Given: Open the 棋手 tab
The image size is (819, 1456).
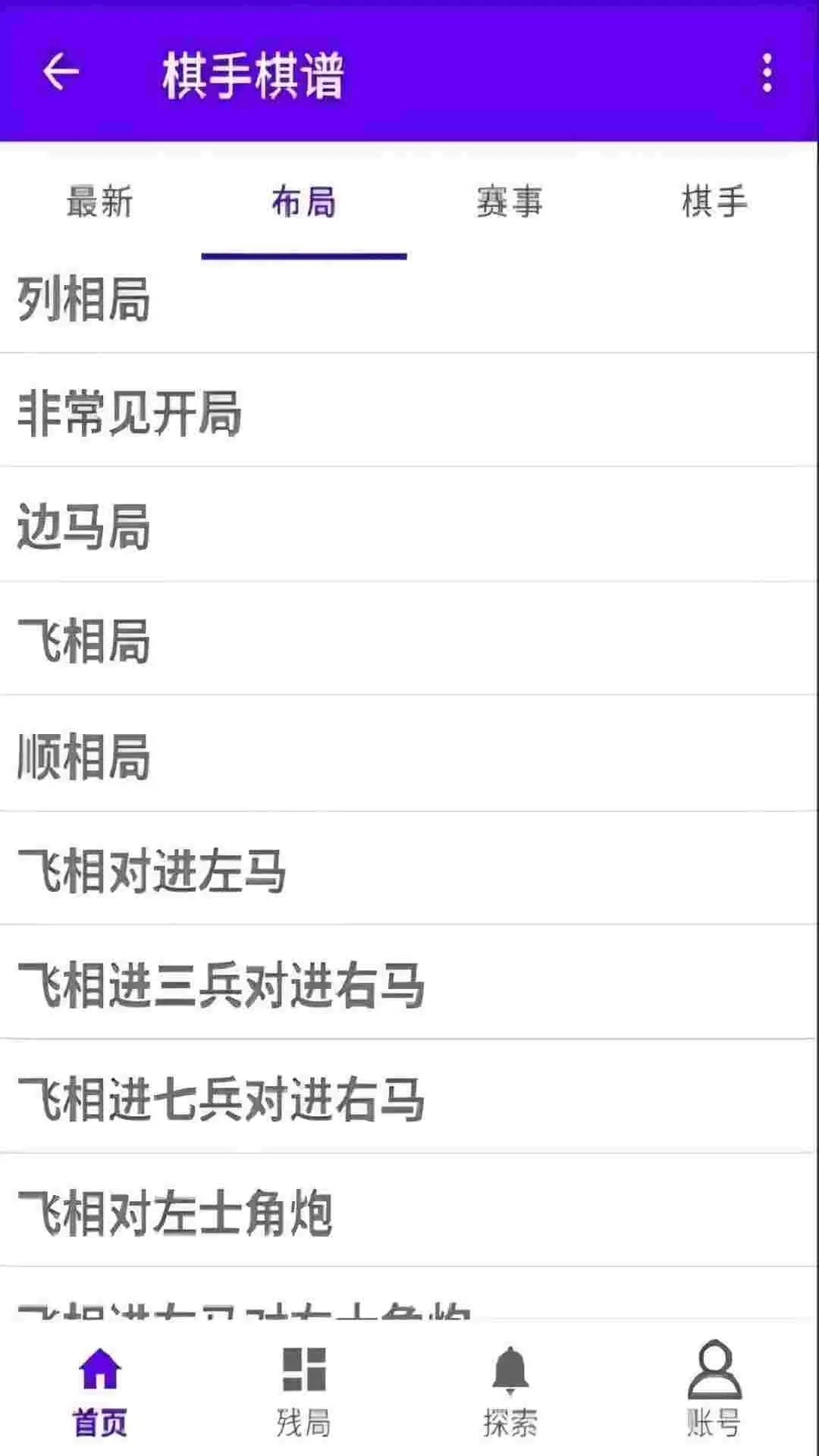Looking at the screenshot, I should 714,202.
